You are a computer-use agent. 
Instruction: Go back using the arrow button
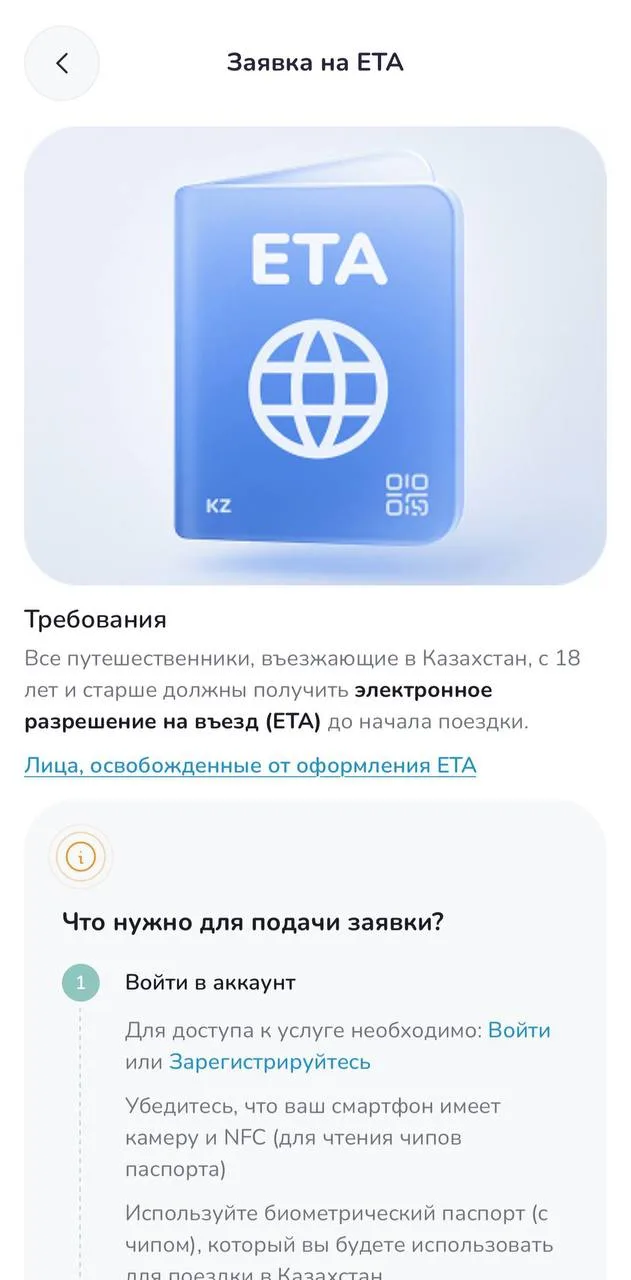(x=62, y=63)
